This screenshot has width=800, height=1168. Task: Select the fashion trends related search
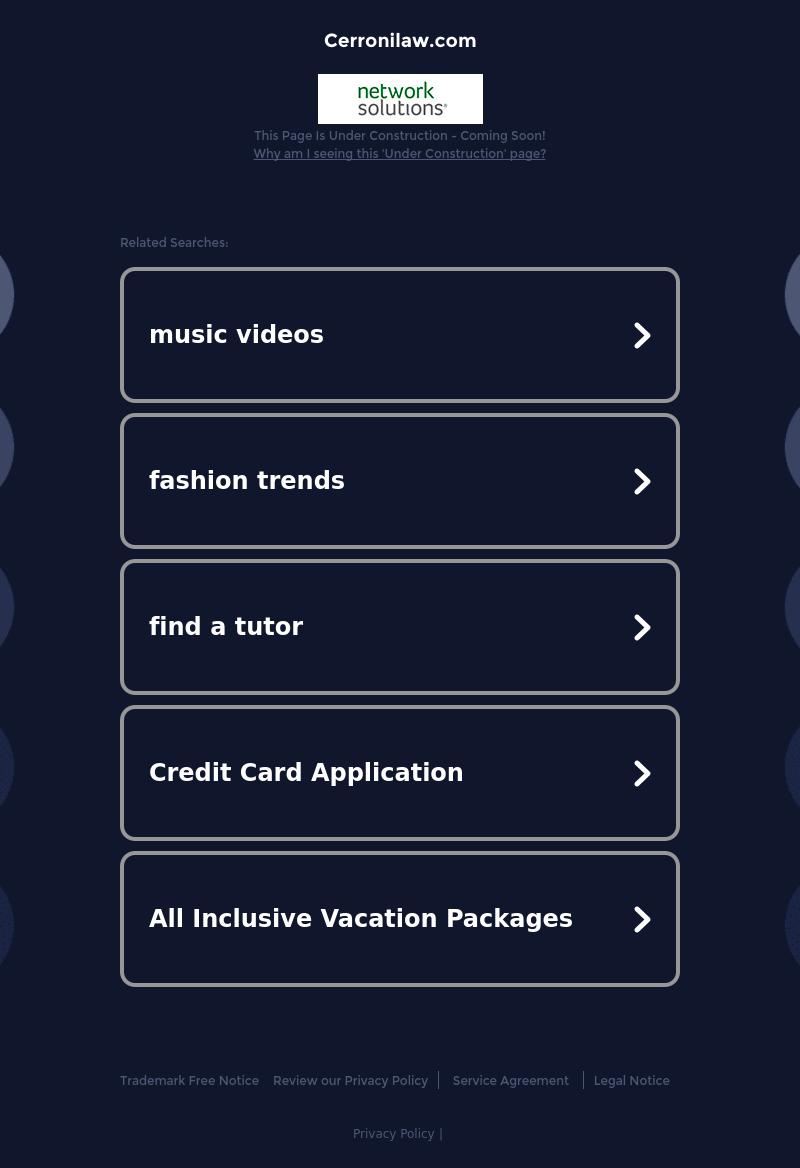click(x=400, y=481)
